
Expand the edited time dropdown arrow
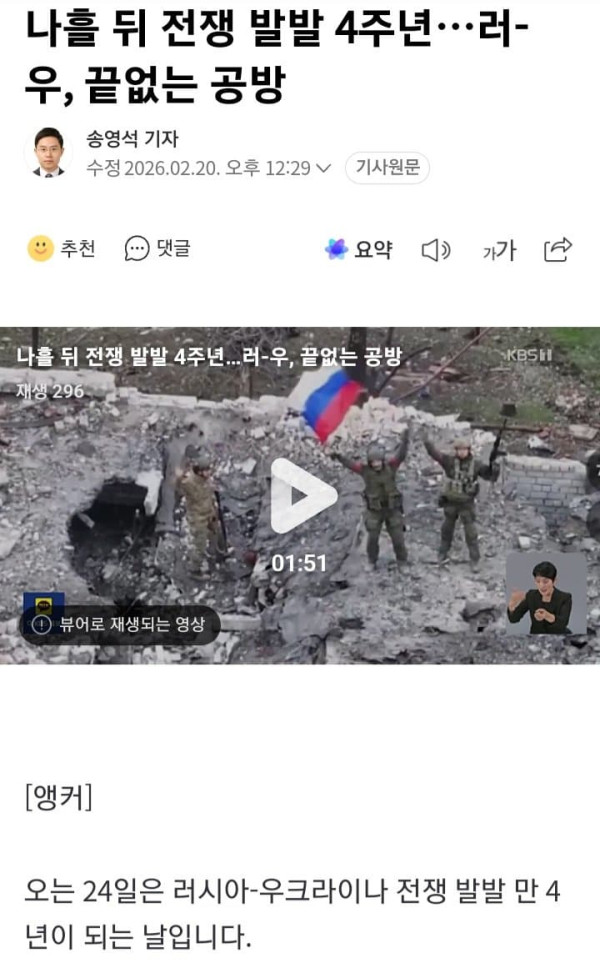322,168
